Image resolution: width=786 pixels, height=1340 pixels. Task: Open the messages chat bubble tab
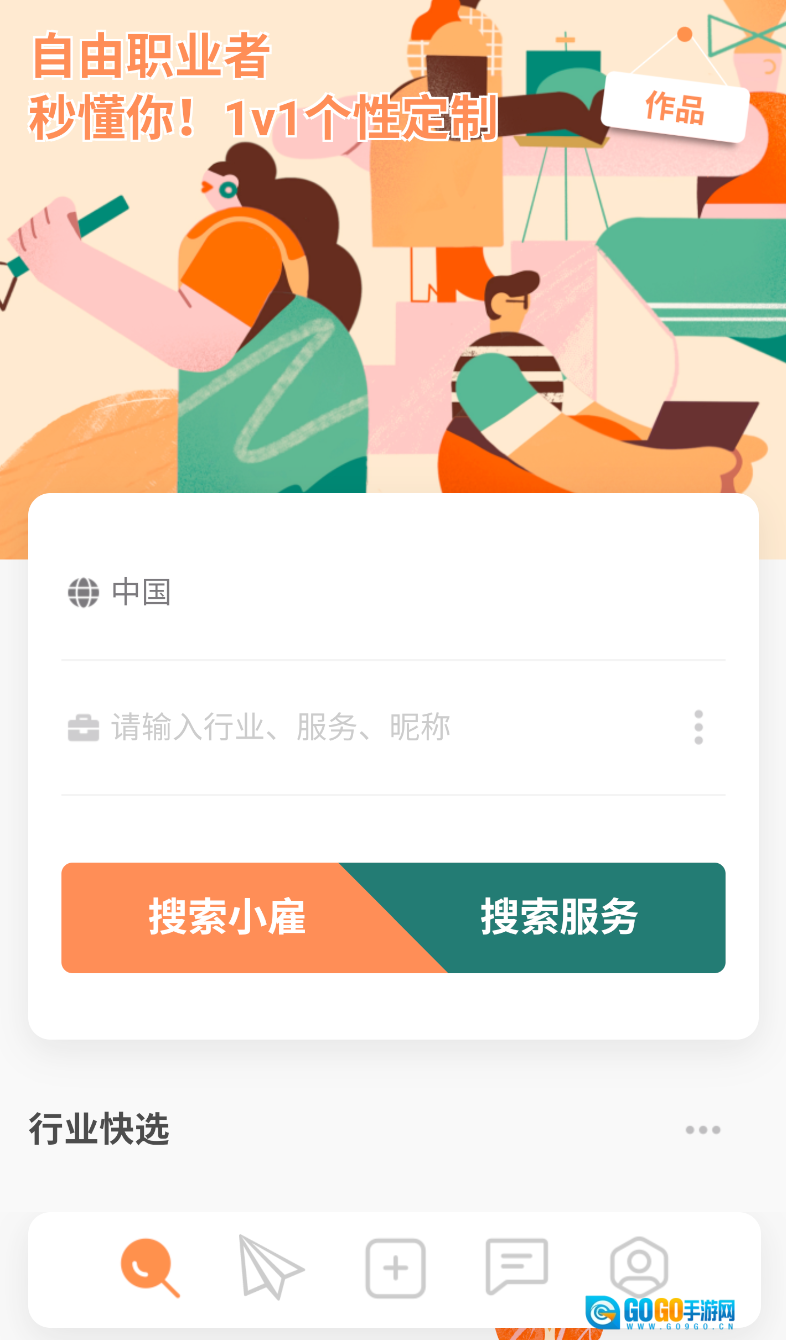[516, 1266]
